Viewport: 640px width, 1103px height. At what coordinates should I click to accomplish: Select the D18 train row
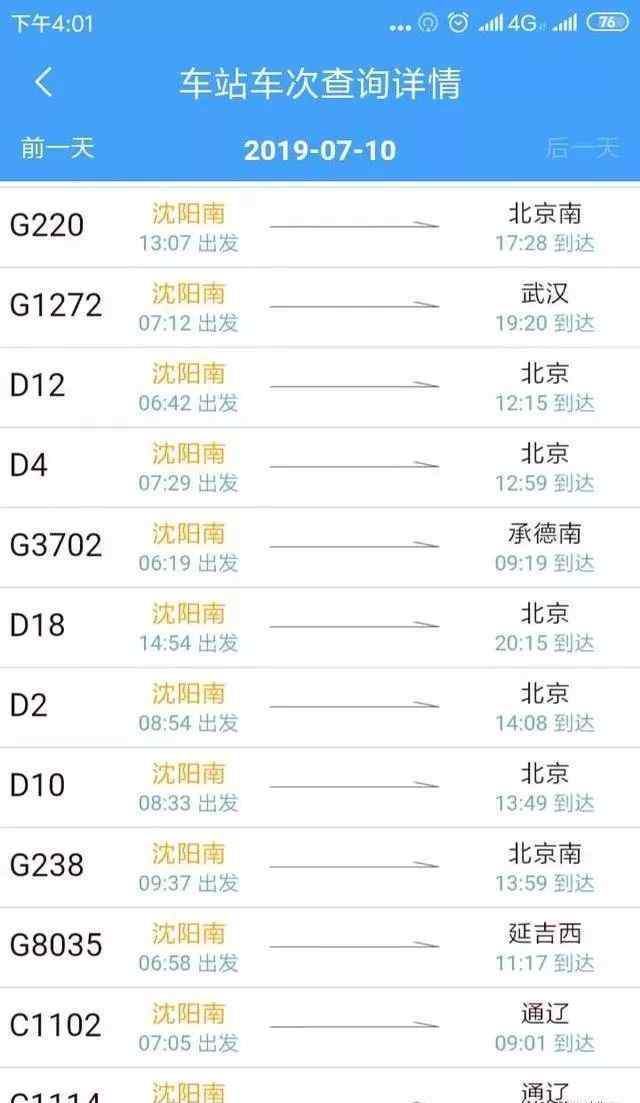coord(320,628)
